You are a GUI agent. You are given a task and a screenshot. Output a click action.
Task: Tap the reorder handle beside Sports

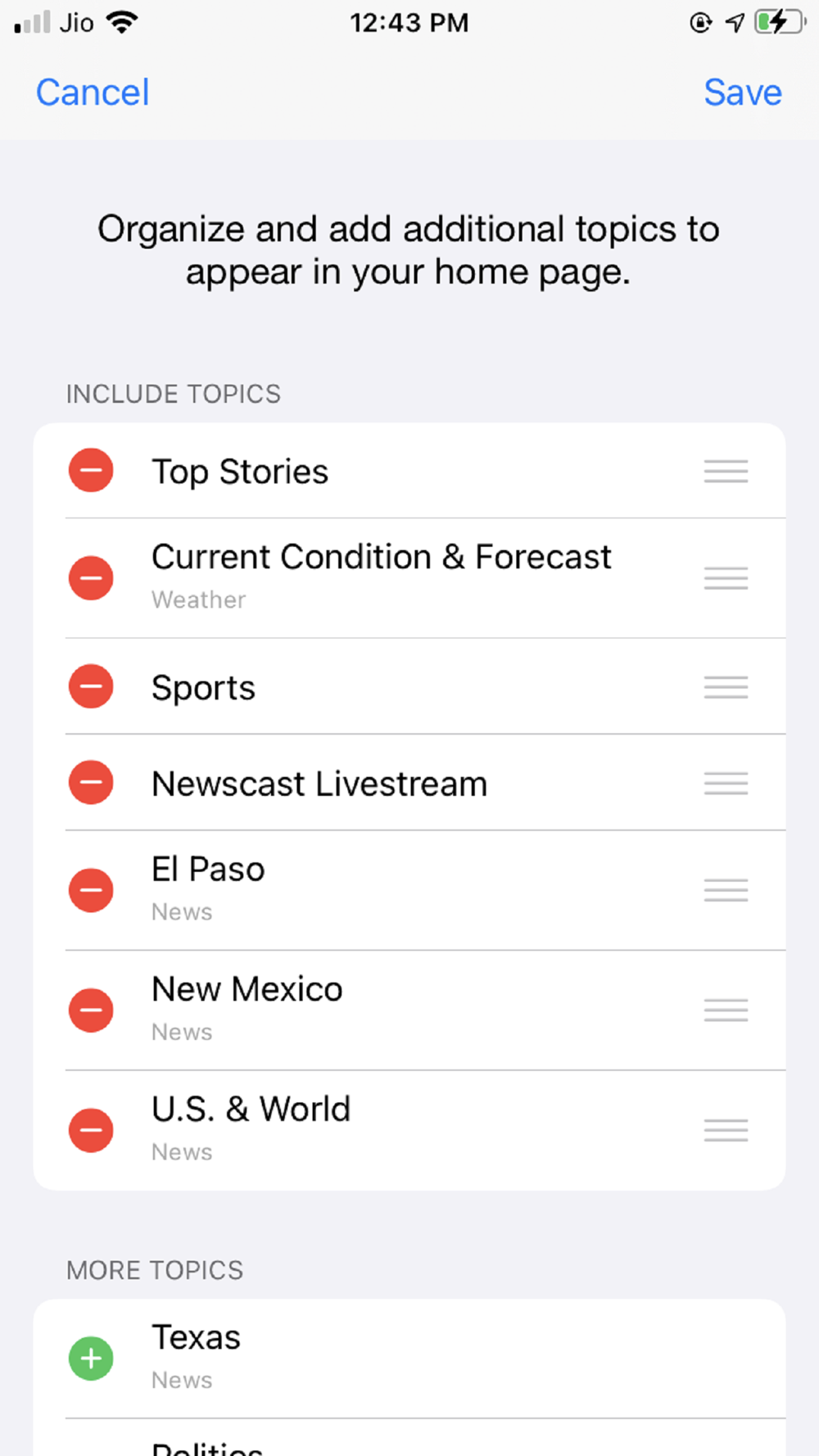726,686
